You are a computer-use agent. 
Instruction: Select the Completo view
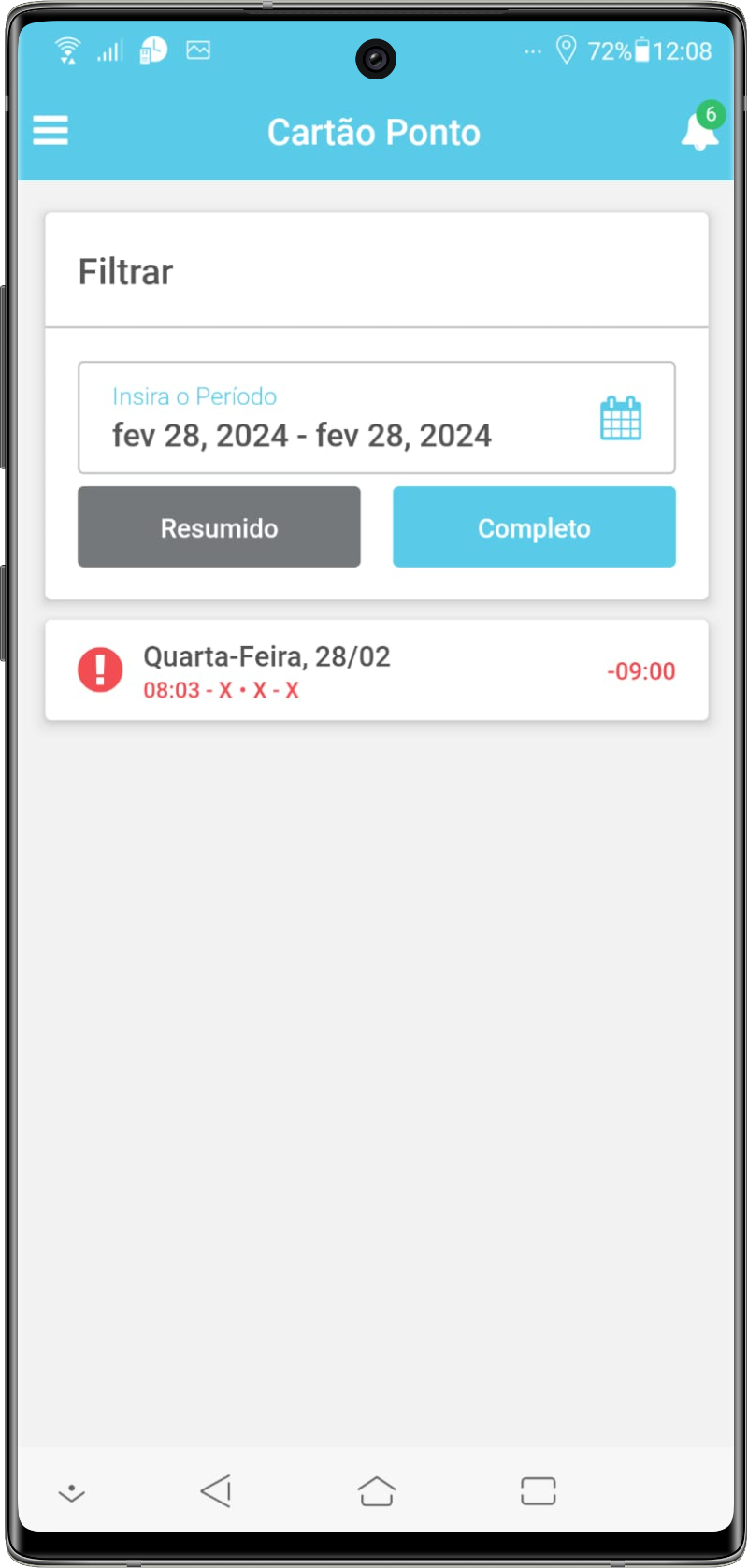pyautogui.click(x=534, y=527)
